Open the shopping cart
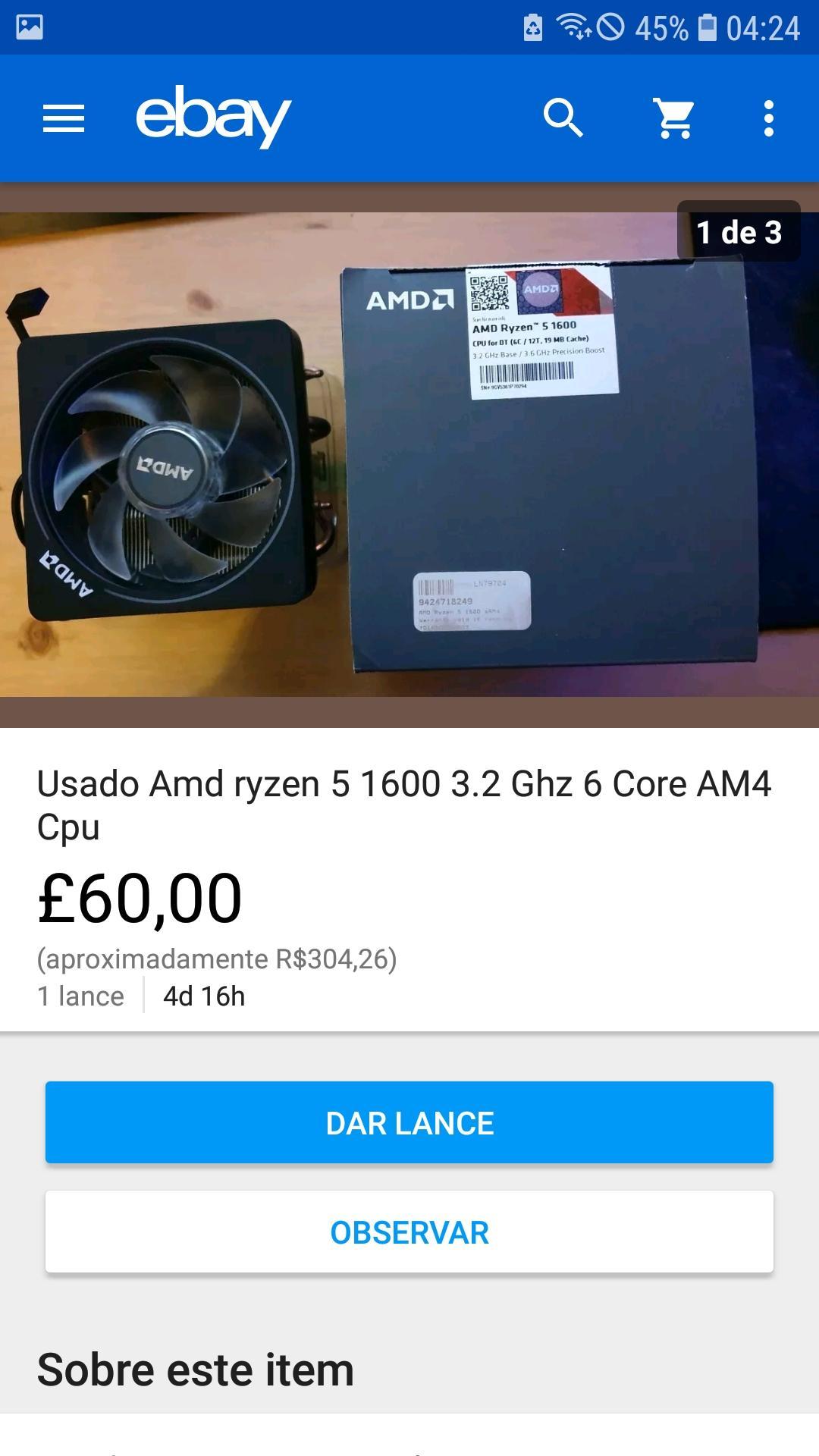The image size is (819, 1456). [674, 118]
